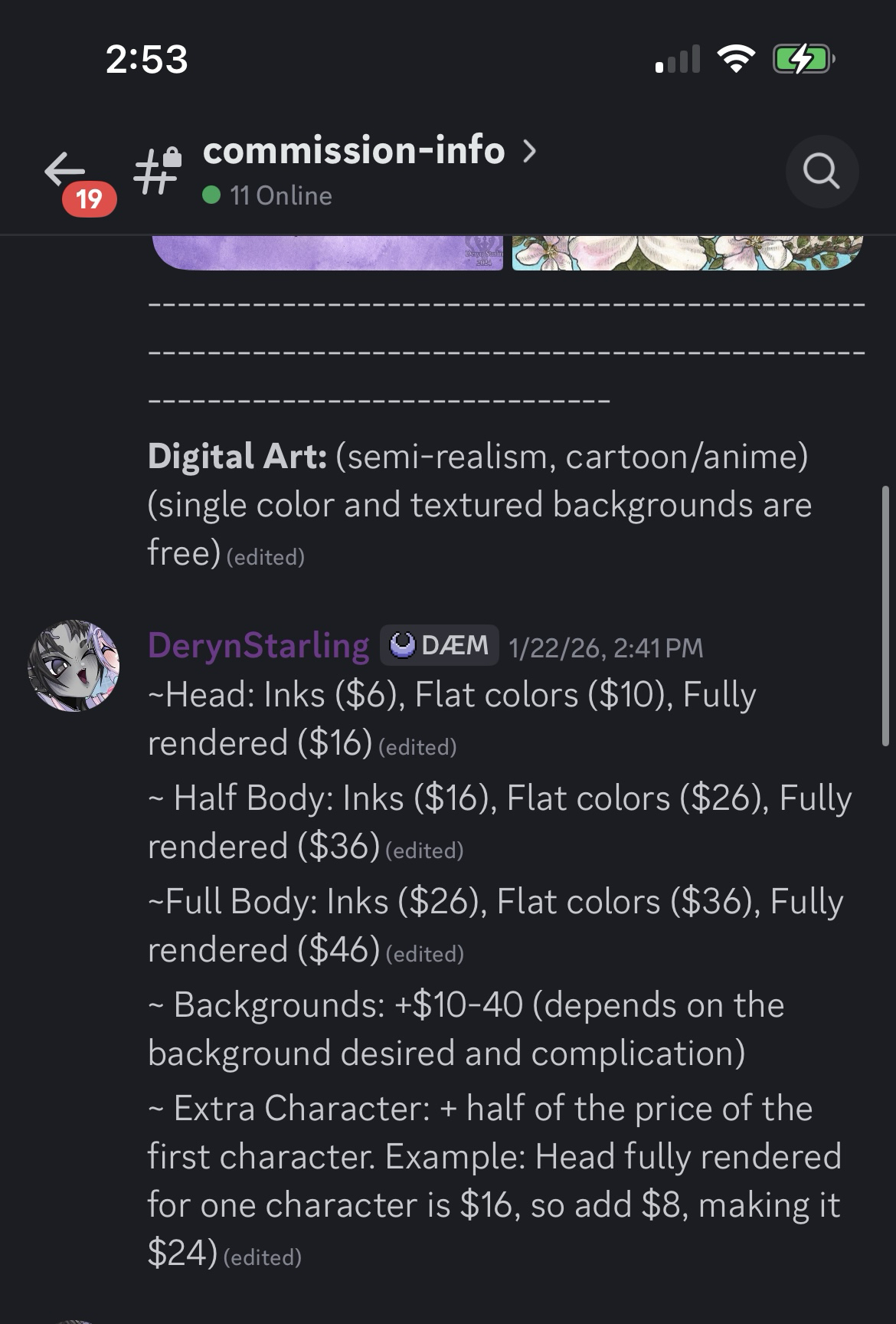Open the purple watercolor image attachment
The image size is (896, 1324).
(x=327, y=254)
